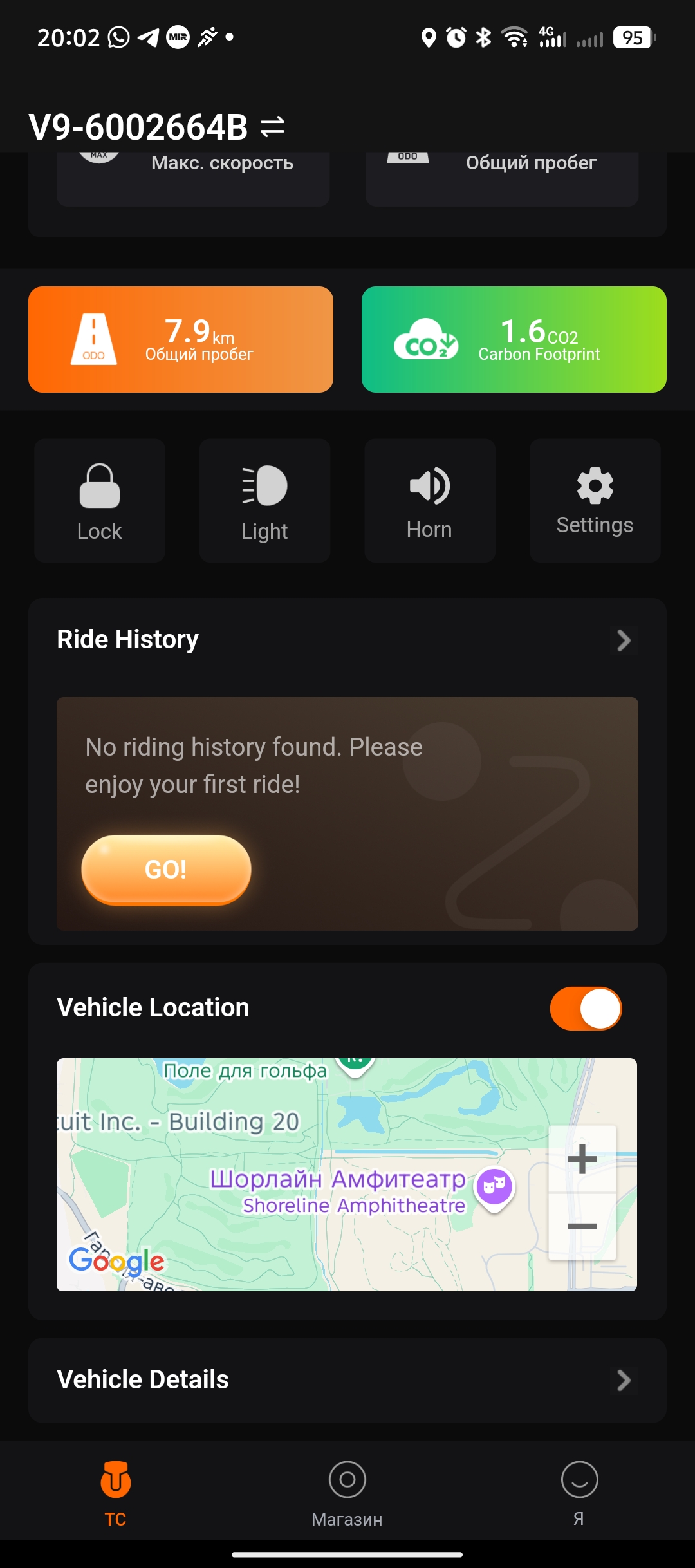This screenshot has width=695, height=1568.
Task: Toggle the scooter Light
Action: pyautogui.click(x=264, y=501)
